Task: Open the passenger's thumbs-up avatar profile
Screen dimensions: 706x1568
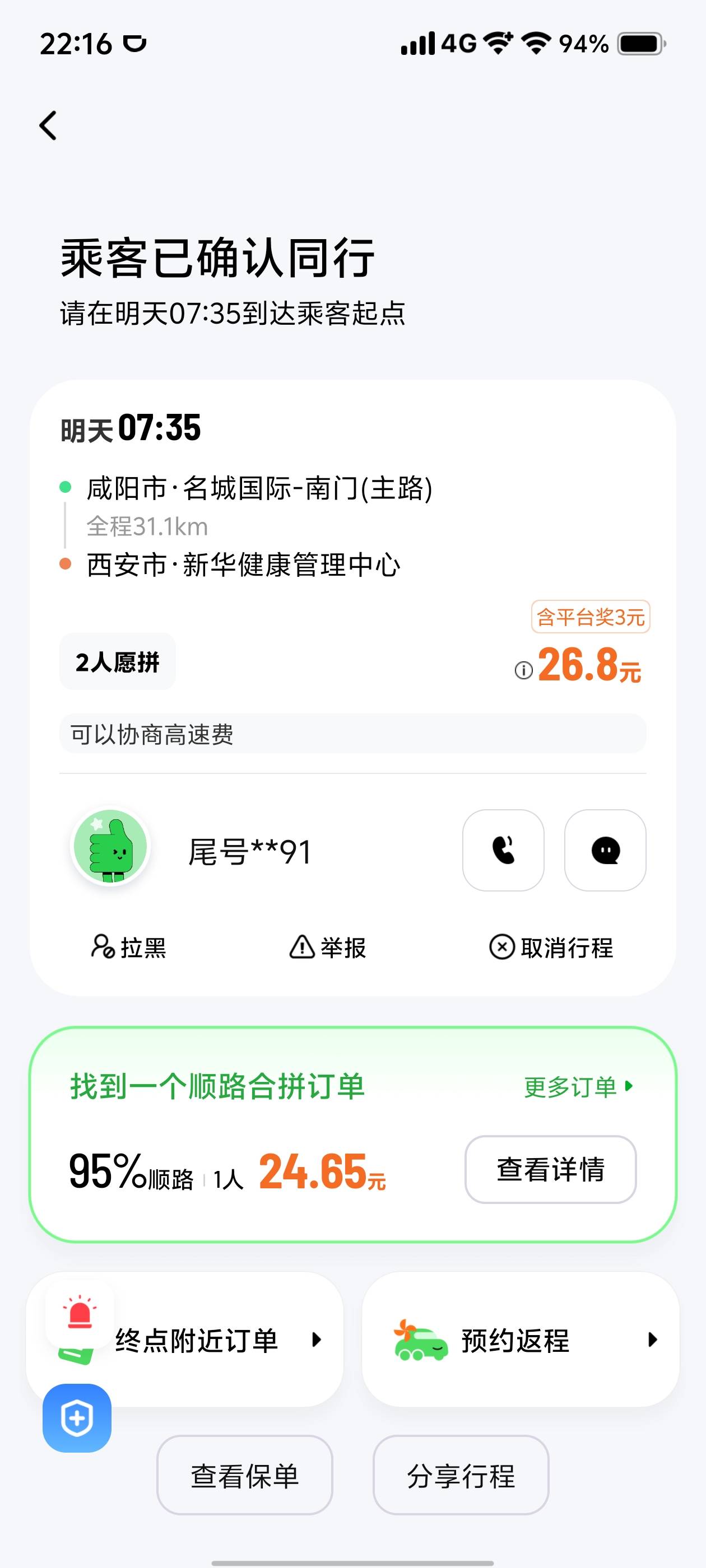Action: 110,847
